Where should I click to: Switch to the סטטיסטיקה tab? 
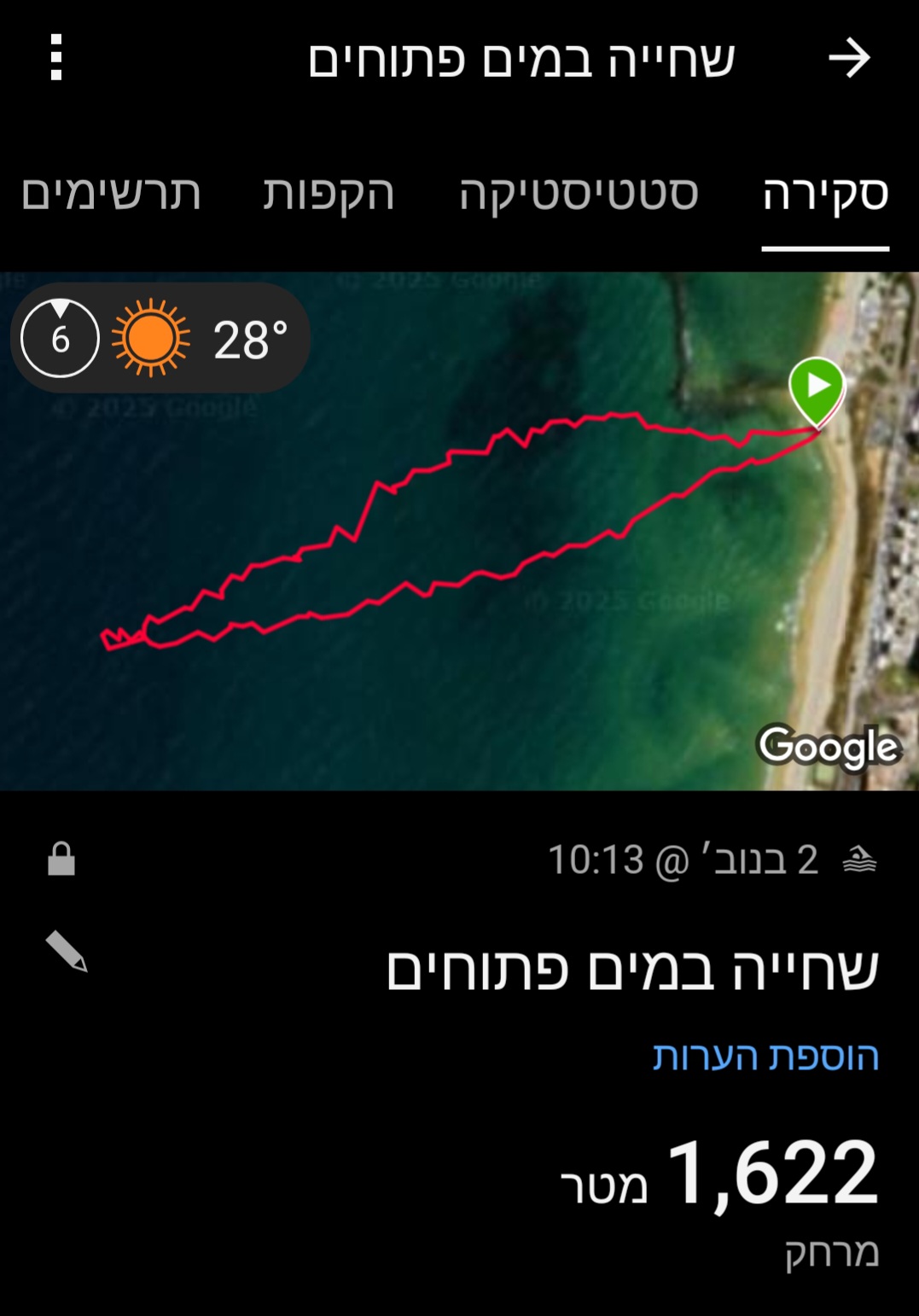(579, 193)
